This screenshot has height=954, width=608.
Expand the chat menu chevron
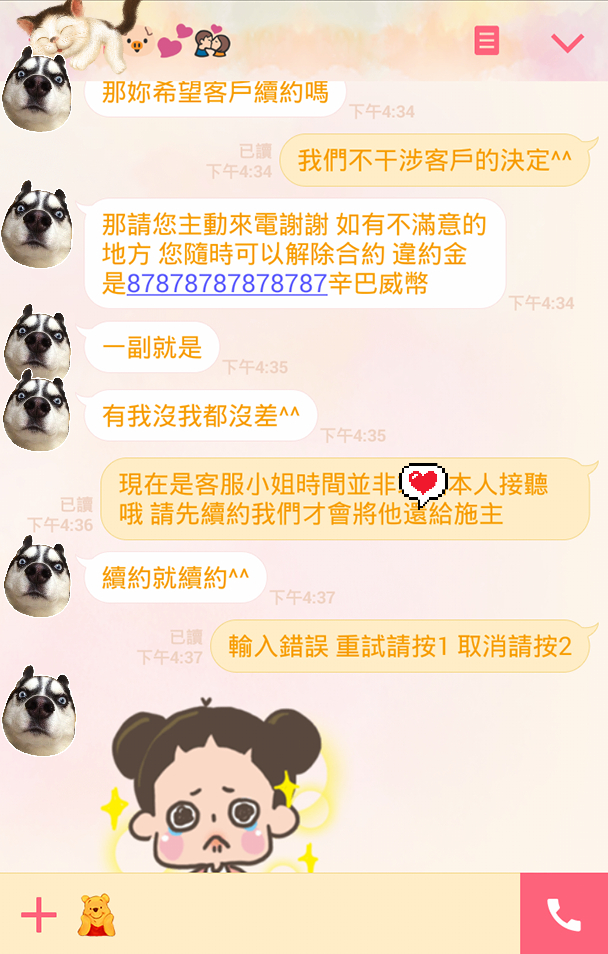[x=567, y=42]
